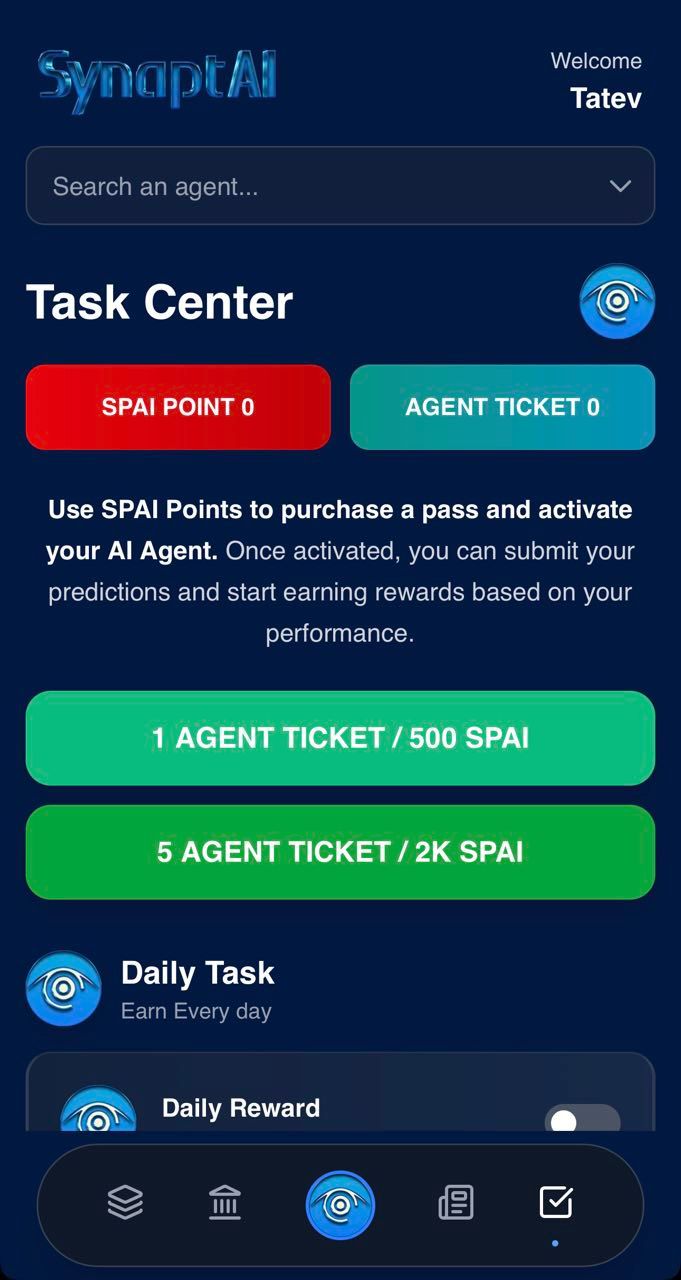Buy 5 agent tickets for 2K SPAI
The height and width of the screenshot is (1280, 681).
point(340,852)
